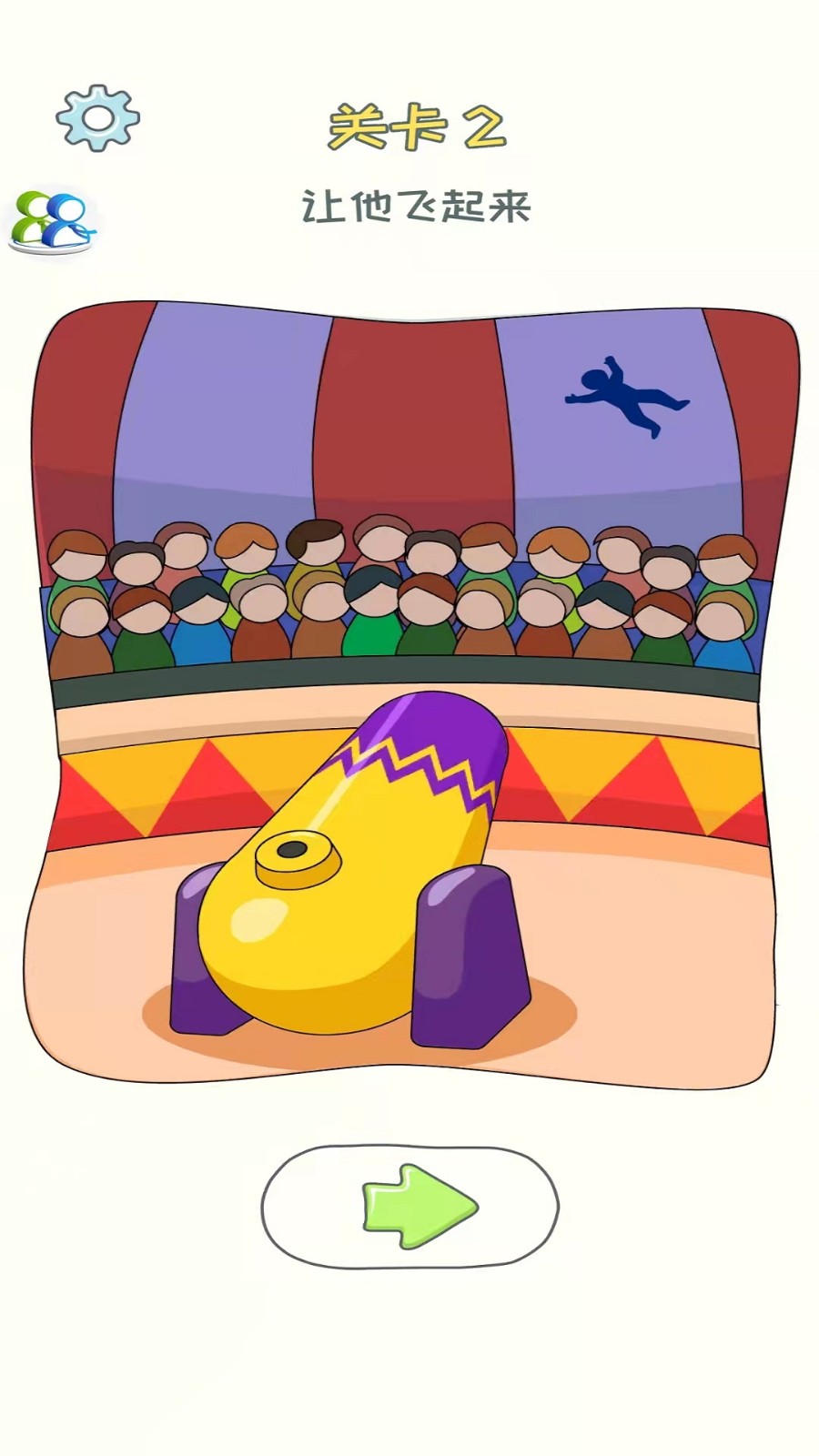
Task: Open the settings gear
Action: [x=97, y=118]
